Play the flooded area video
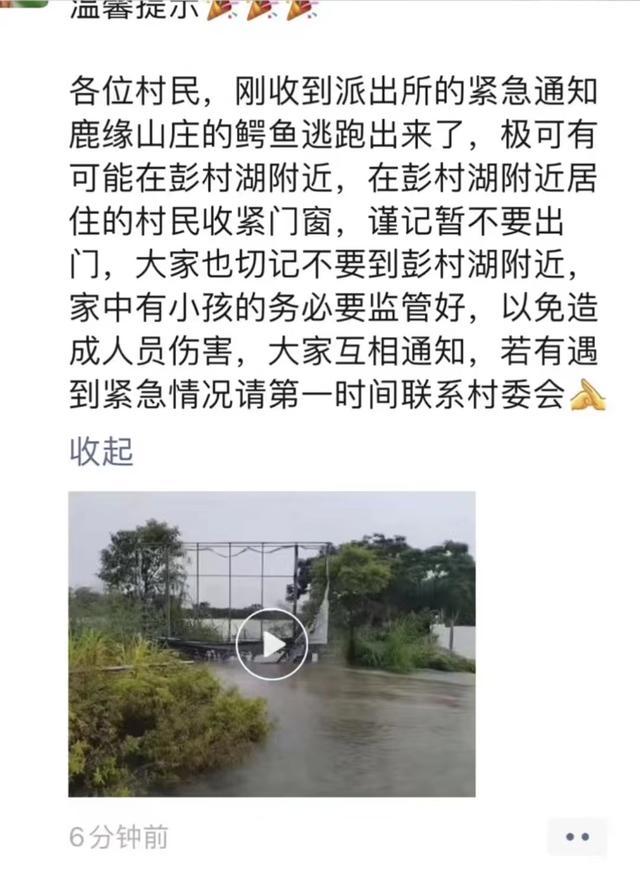This screenshot has height=871, width=640. click(271, 644)
